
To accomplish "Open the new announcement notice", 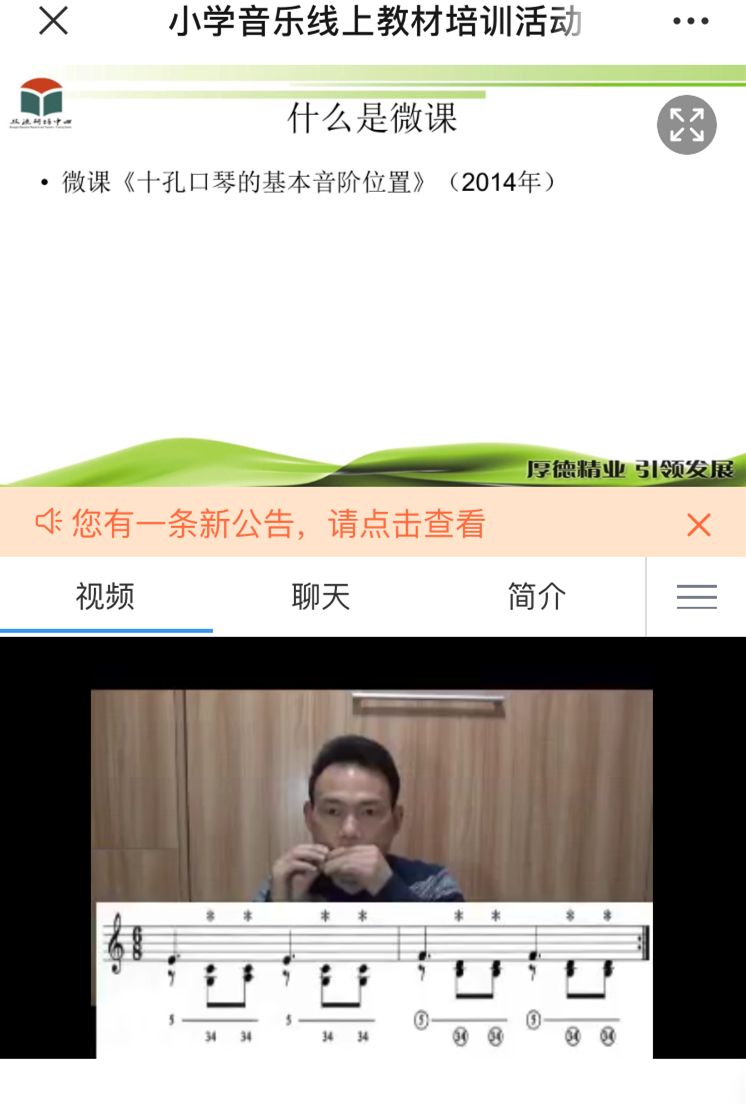I will (280, 523).
